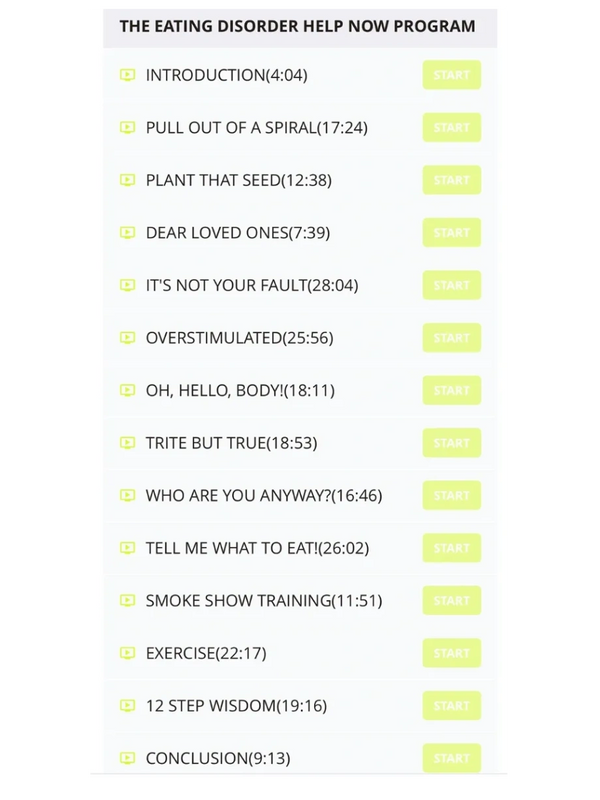Image resolution: width=600 pixels, height=800 pixels.
Task: Start the Dear Loved Ones lesson
Action: coord(451,233)
